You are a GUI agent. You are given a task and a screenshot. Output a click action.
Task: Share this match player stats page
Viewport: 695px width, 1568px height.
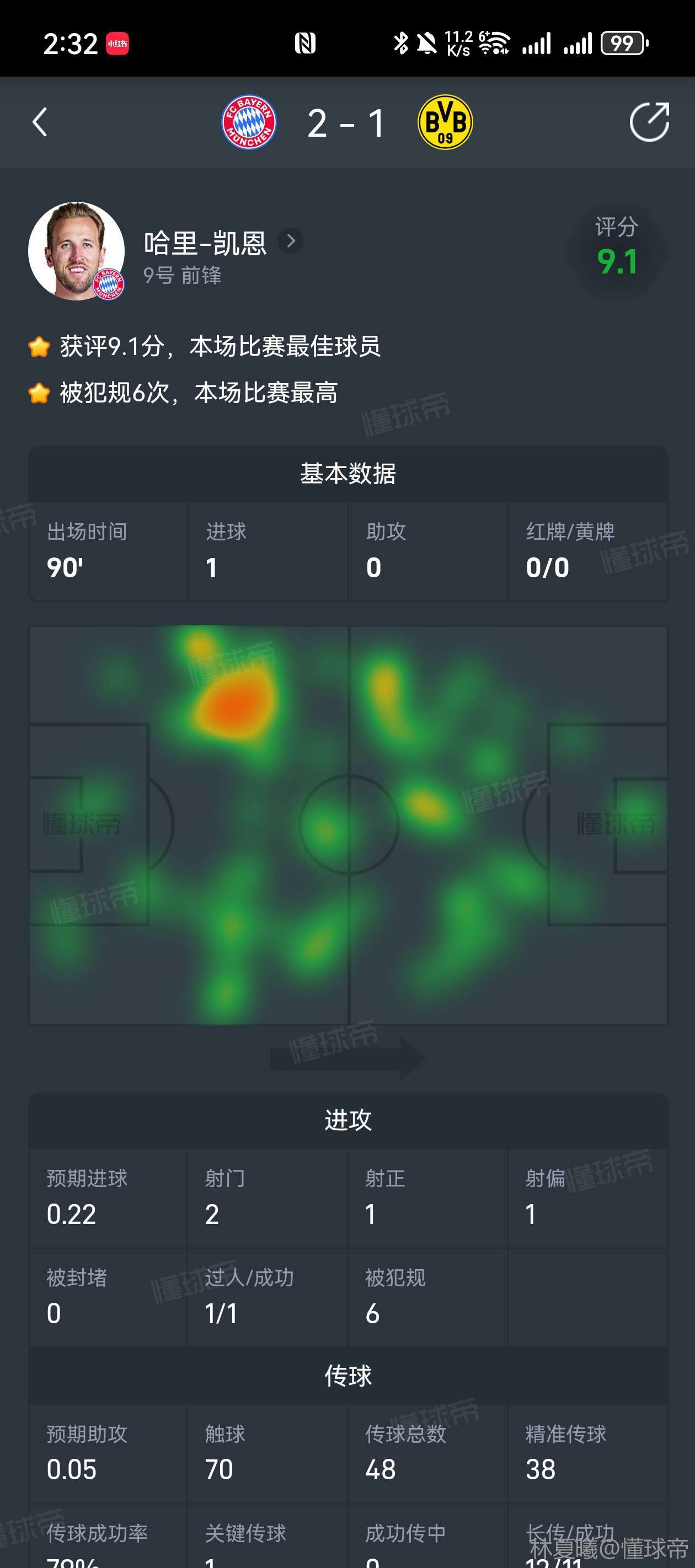649,122
